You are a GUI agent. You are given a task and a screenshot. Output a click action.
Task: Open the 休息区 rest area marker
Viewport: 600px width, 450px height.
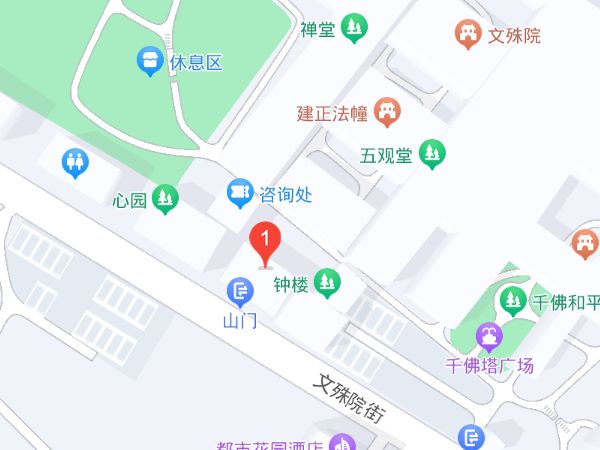tap(150, 63)
